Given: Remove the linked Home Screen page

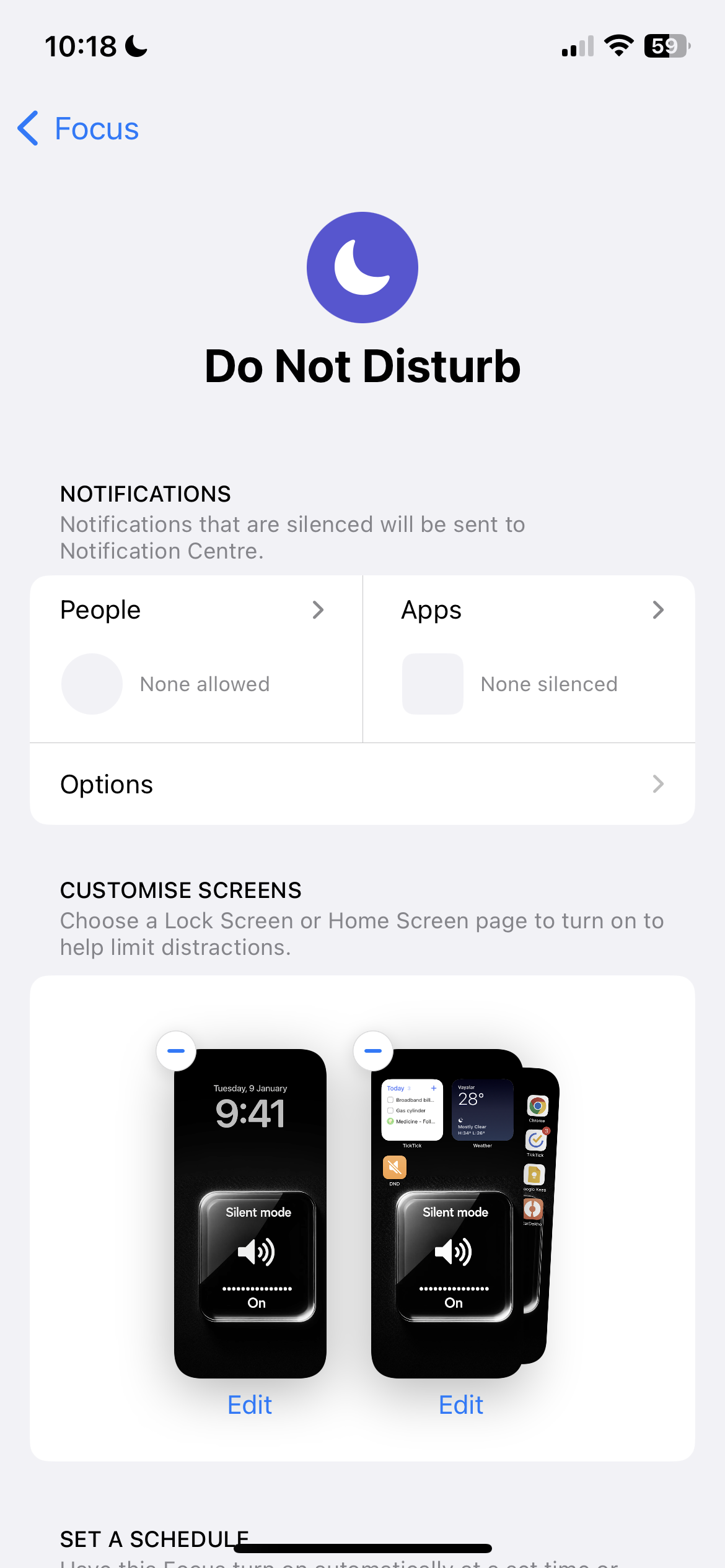Looking at the screenshot, I should 373,1051.
